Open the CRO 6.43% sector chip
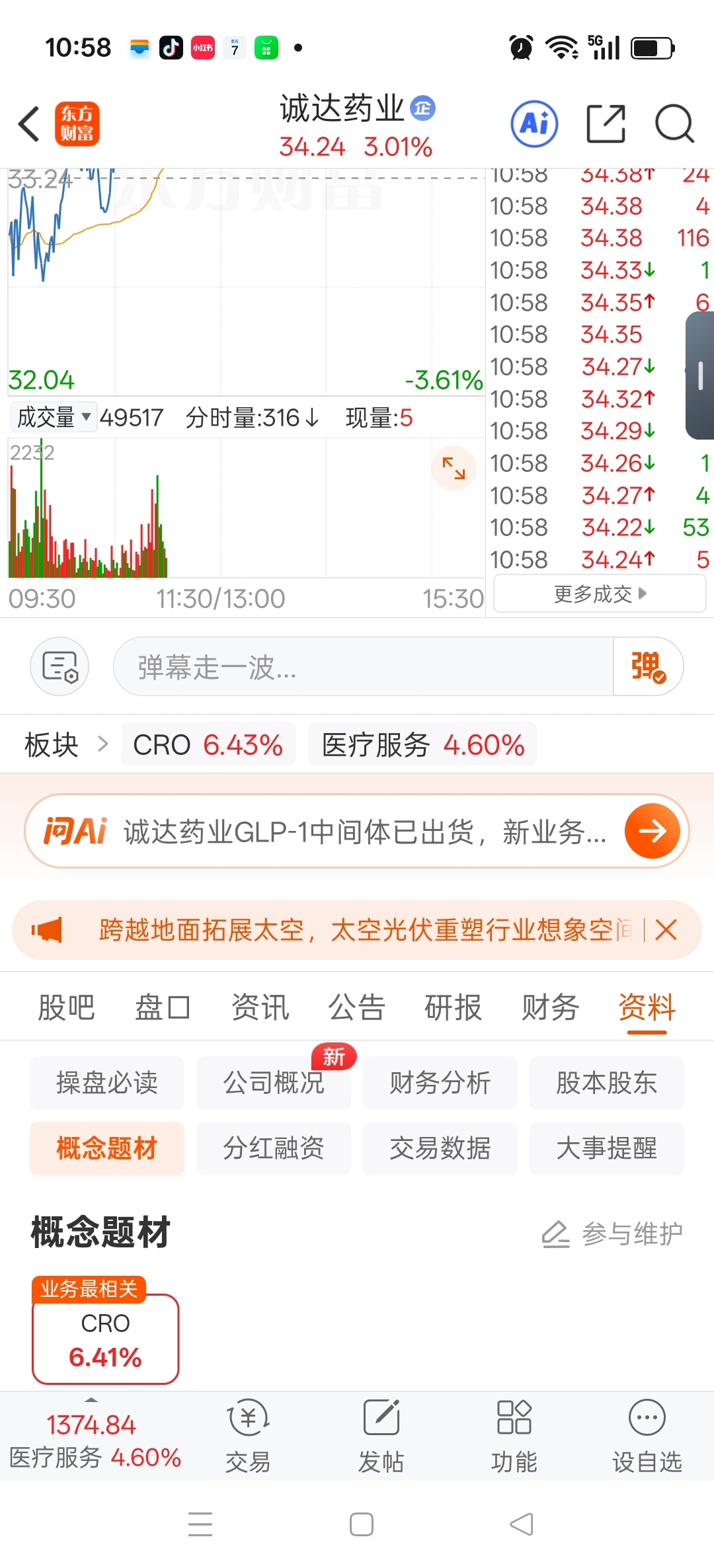 [x=208, y=744]
